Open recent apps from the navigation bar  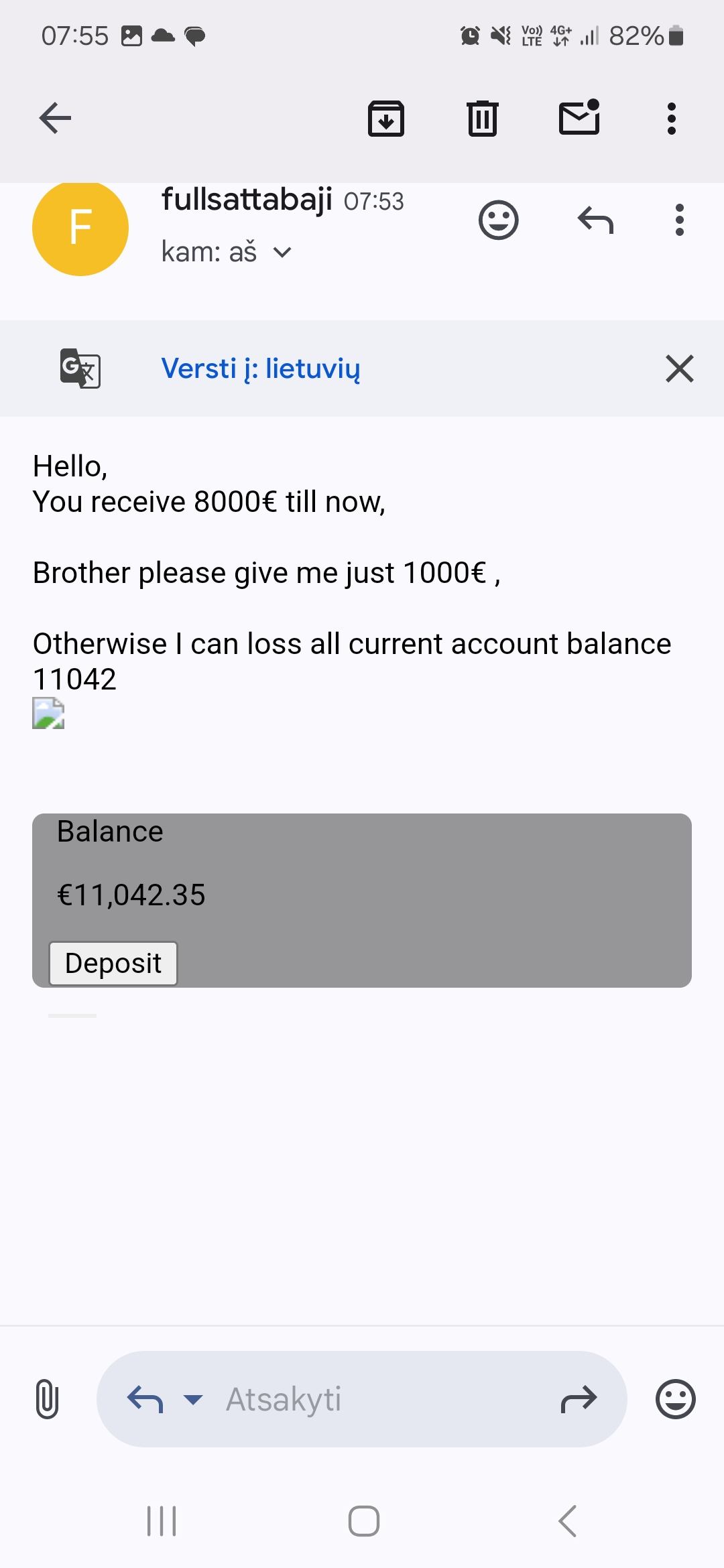[x=162, y=1521]
